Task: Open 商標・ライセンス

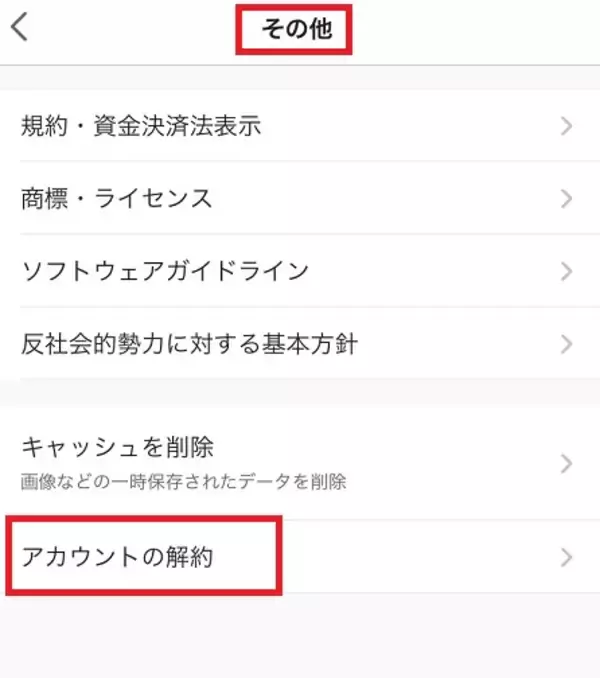Action: coord(300,198)
